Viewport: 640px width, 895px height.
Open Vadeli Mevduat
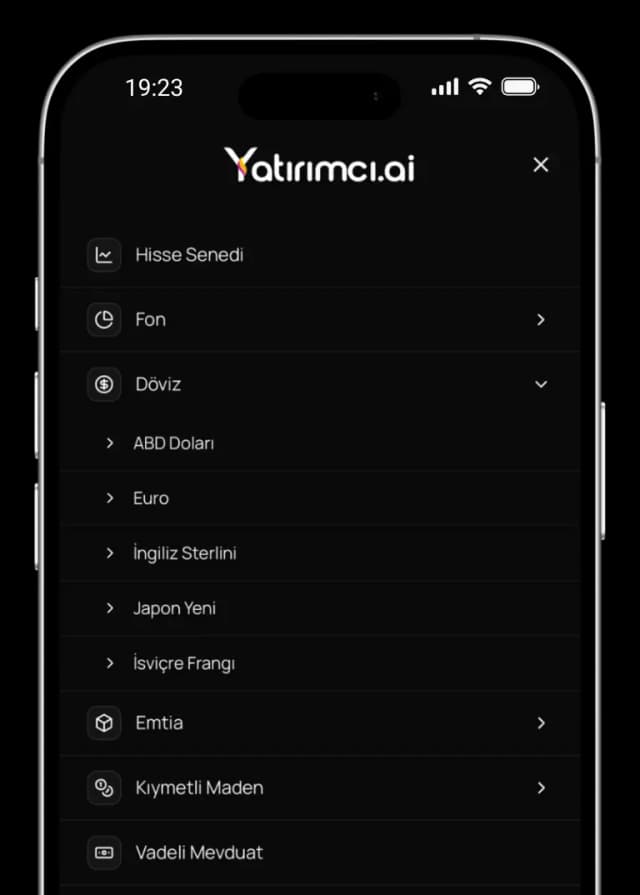click(199, 853)
